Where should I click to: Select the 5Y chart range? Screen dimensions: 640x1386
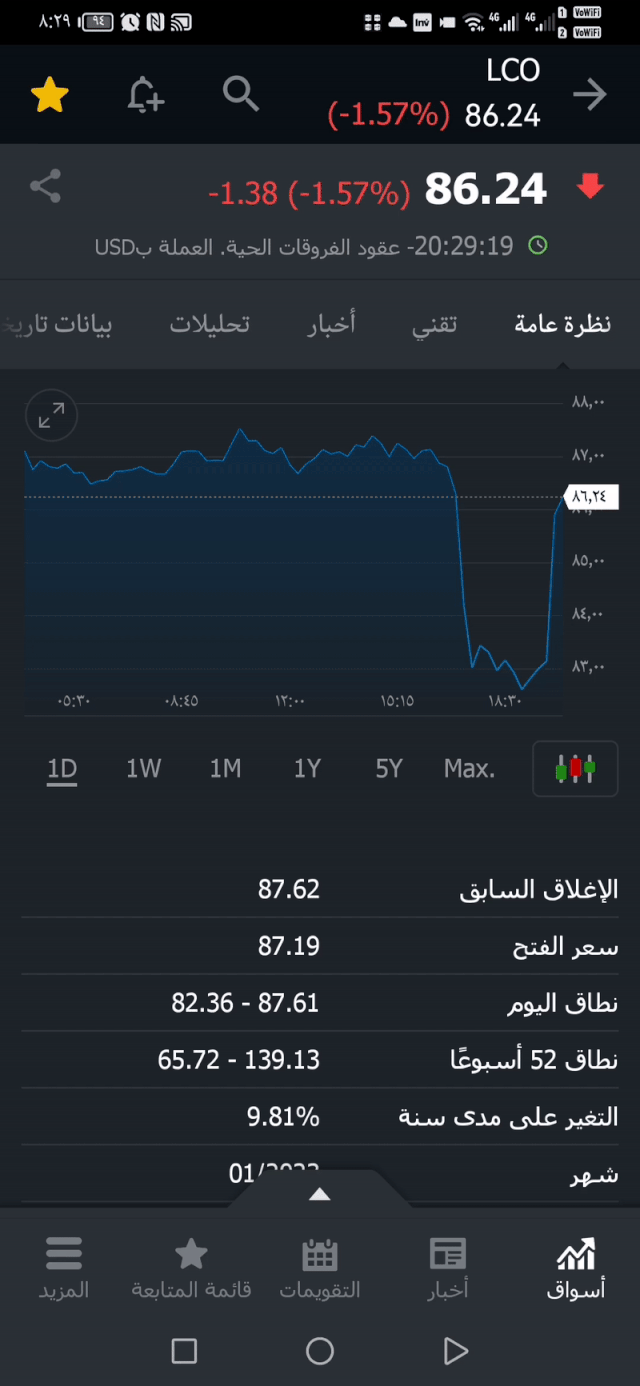click(388, 769)
